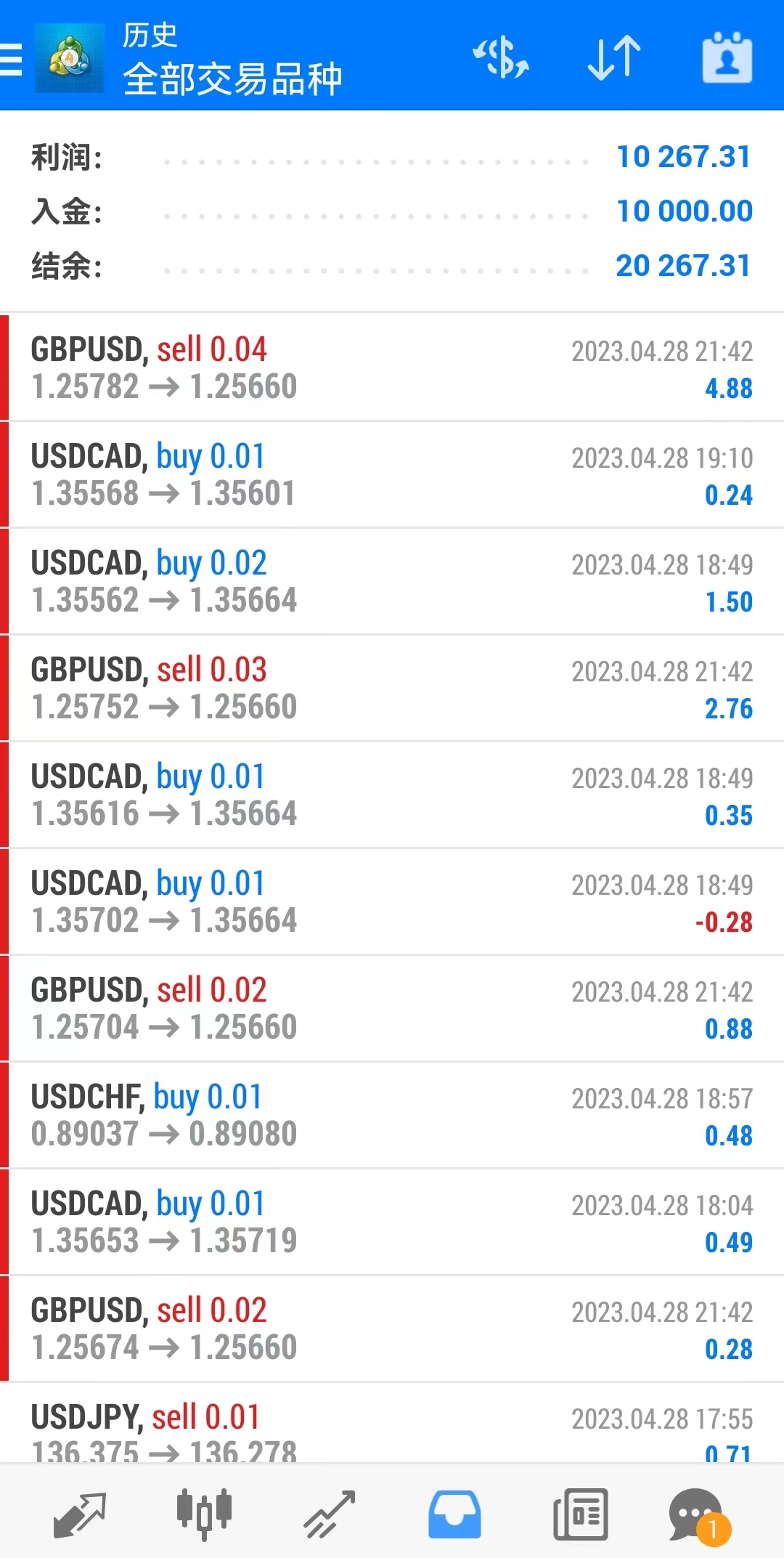Open the News tab
784x1558 pixels.
click(580, 1514)
